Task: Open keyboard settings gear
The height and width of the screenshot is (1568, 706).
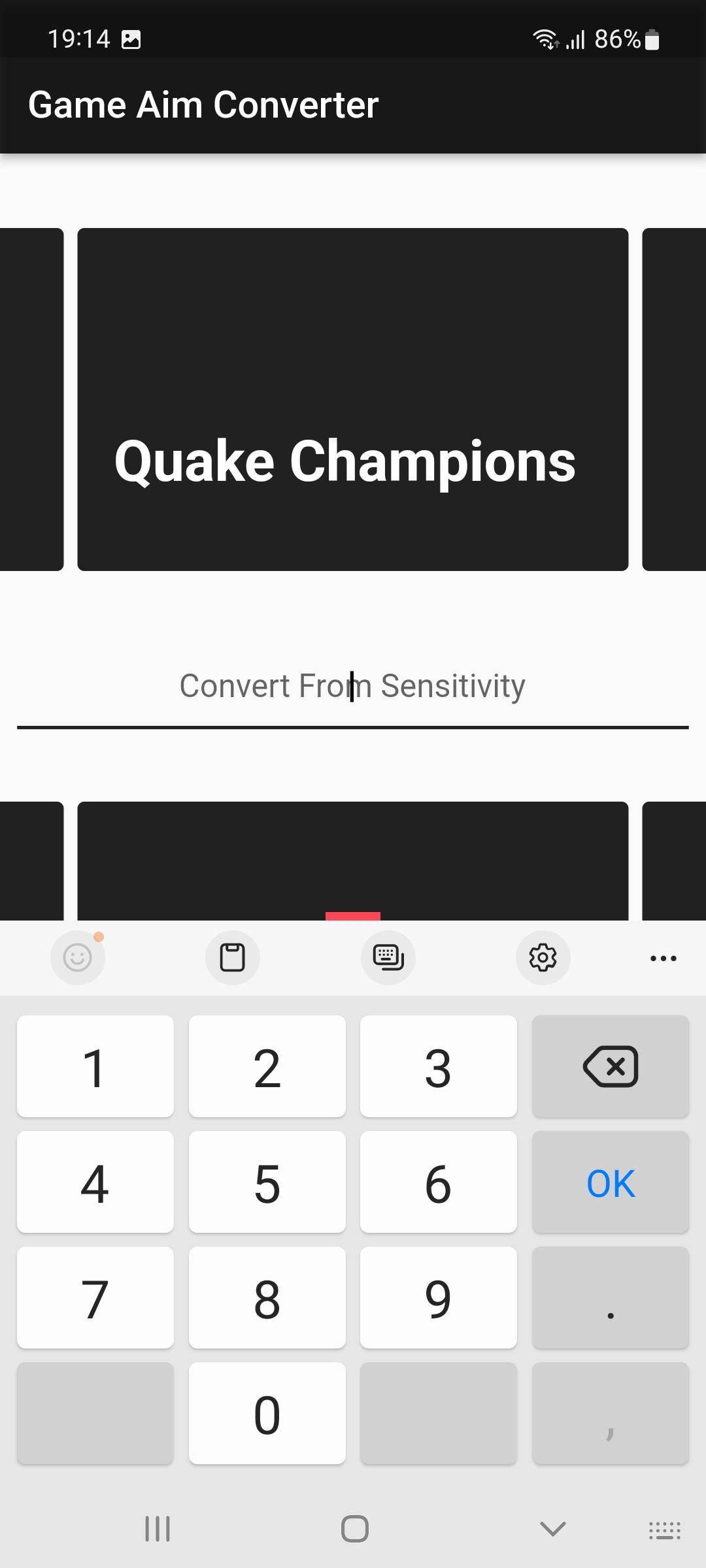Action: (543, 958)
